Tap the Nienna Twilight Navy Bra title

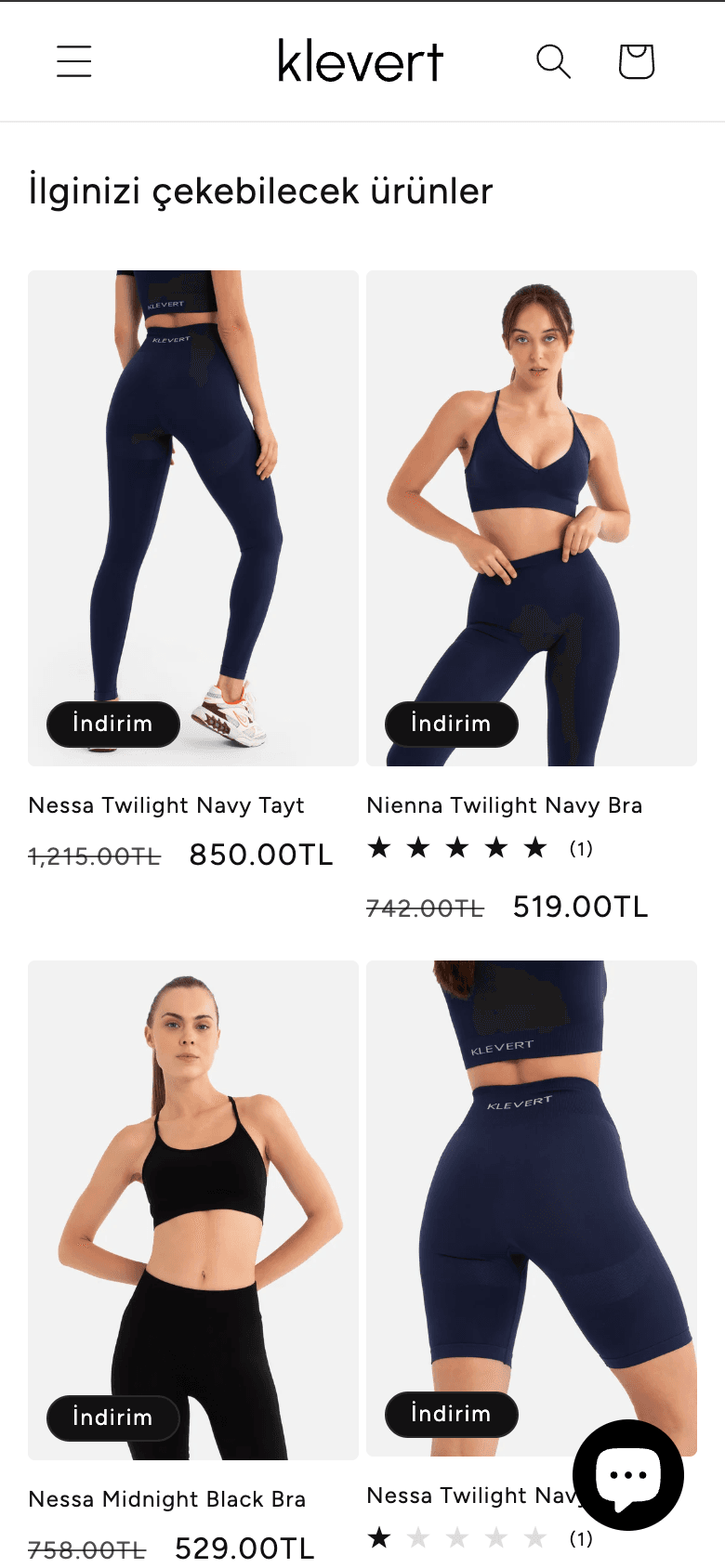504,805
